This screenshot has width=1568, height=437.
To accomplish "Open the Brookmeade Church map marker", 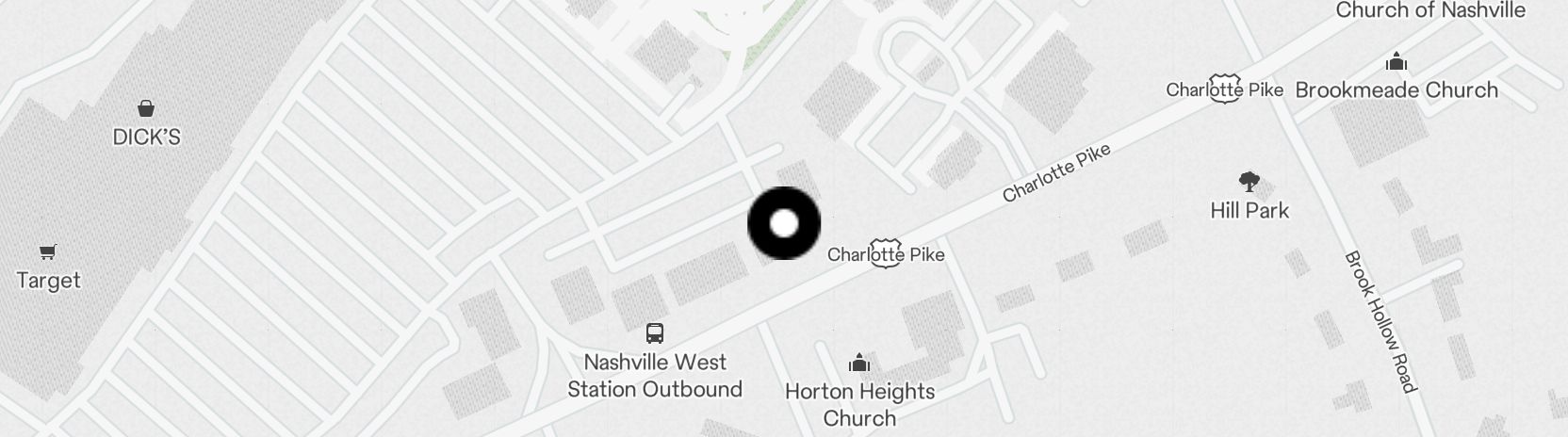I will (x=1396, y=62).
